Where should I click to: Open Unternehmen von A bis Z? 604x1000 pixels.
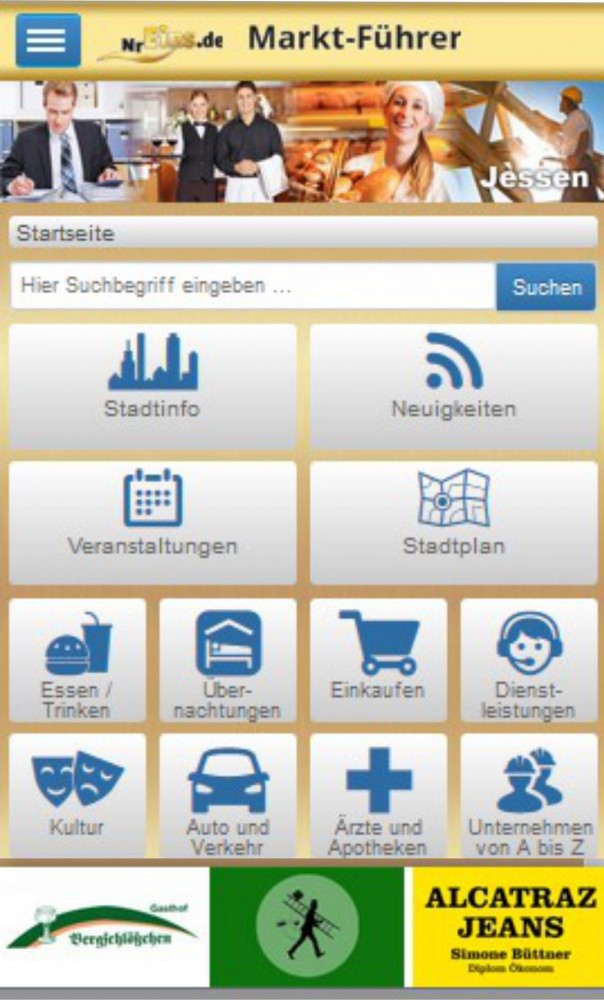tap(529, 796)
